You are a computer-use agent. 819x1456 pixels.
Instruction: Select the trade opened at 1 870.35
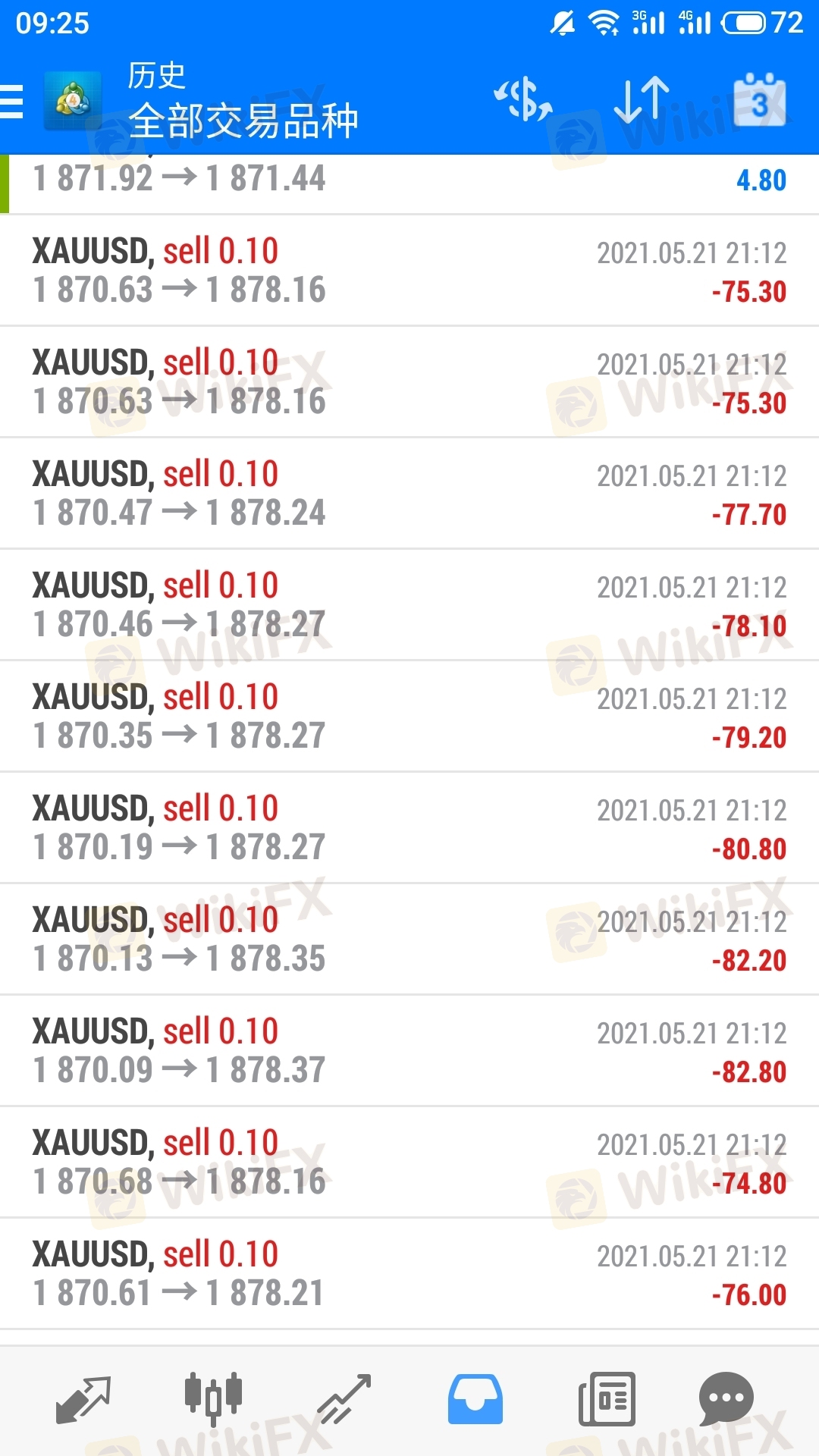click(x=409, y=717)
